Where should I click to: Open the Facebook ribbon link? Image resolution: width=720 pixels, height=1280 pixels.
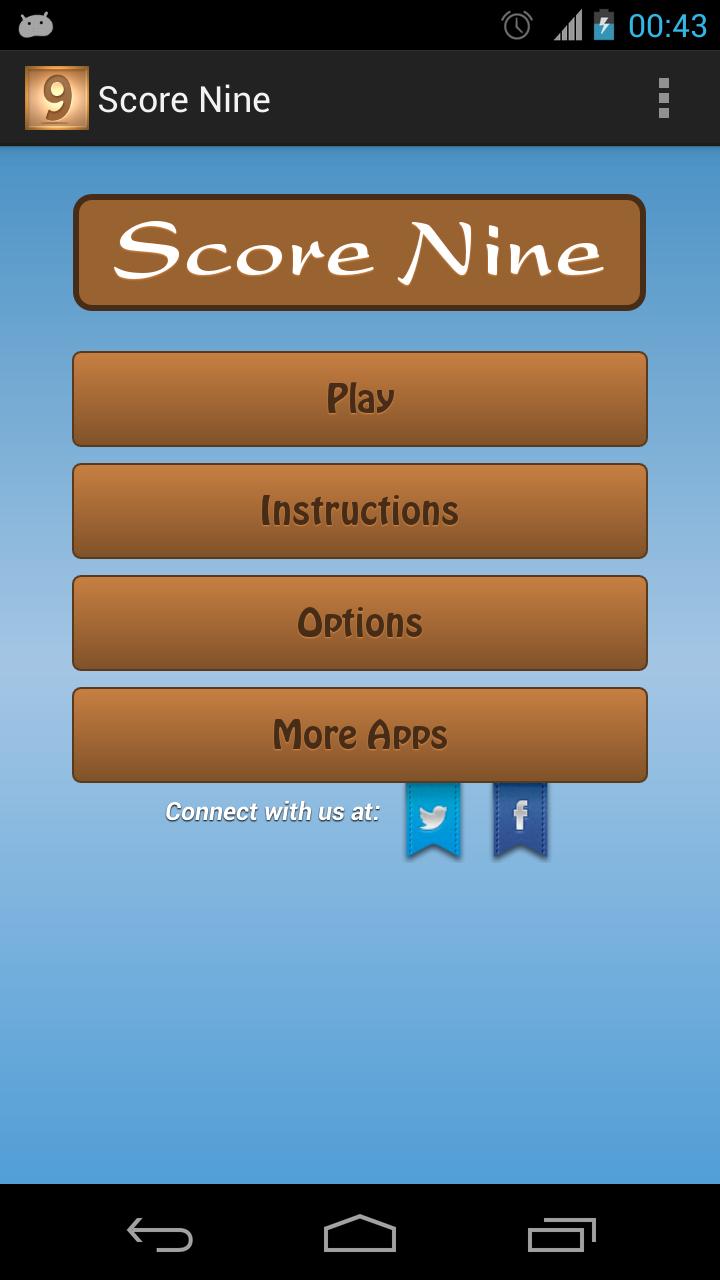tap(520, 818)
